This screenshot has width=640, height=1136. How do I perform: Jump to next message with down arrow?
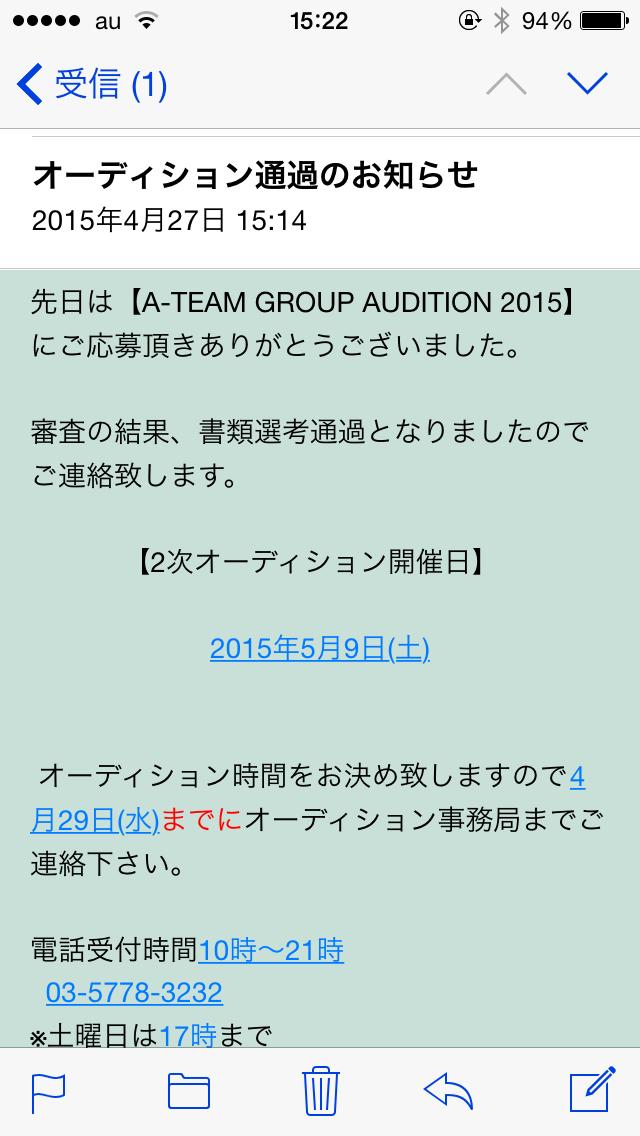(587, 85)
